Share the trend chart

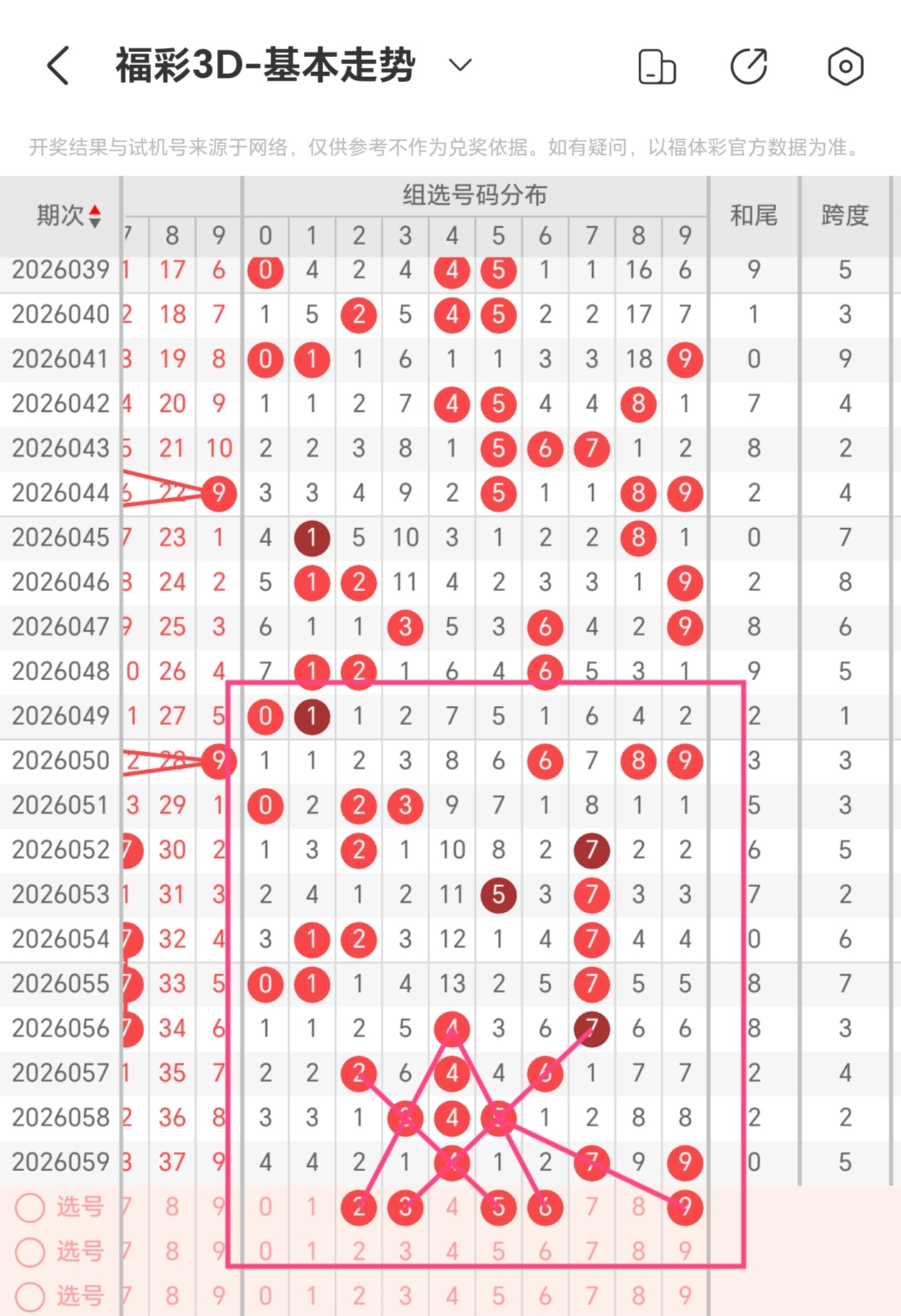(749, 67)
